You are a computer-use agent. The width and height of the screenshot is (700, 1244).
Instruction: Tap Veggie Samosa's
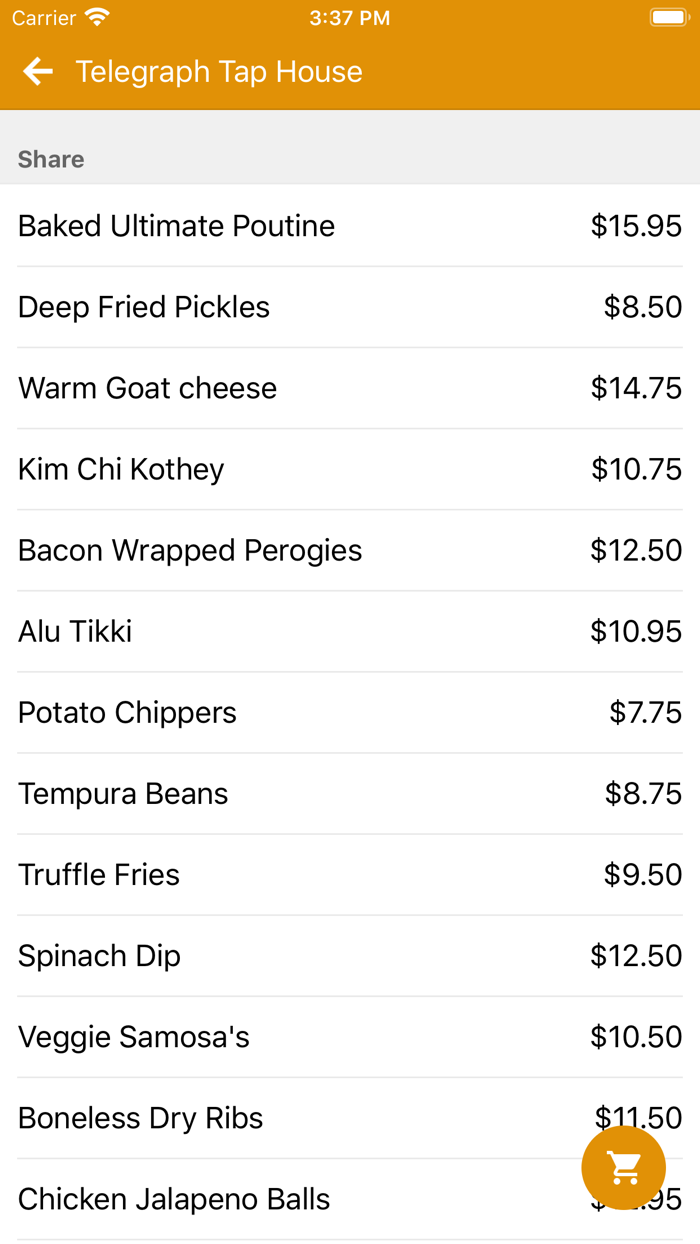(x=134, y=1036)
